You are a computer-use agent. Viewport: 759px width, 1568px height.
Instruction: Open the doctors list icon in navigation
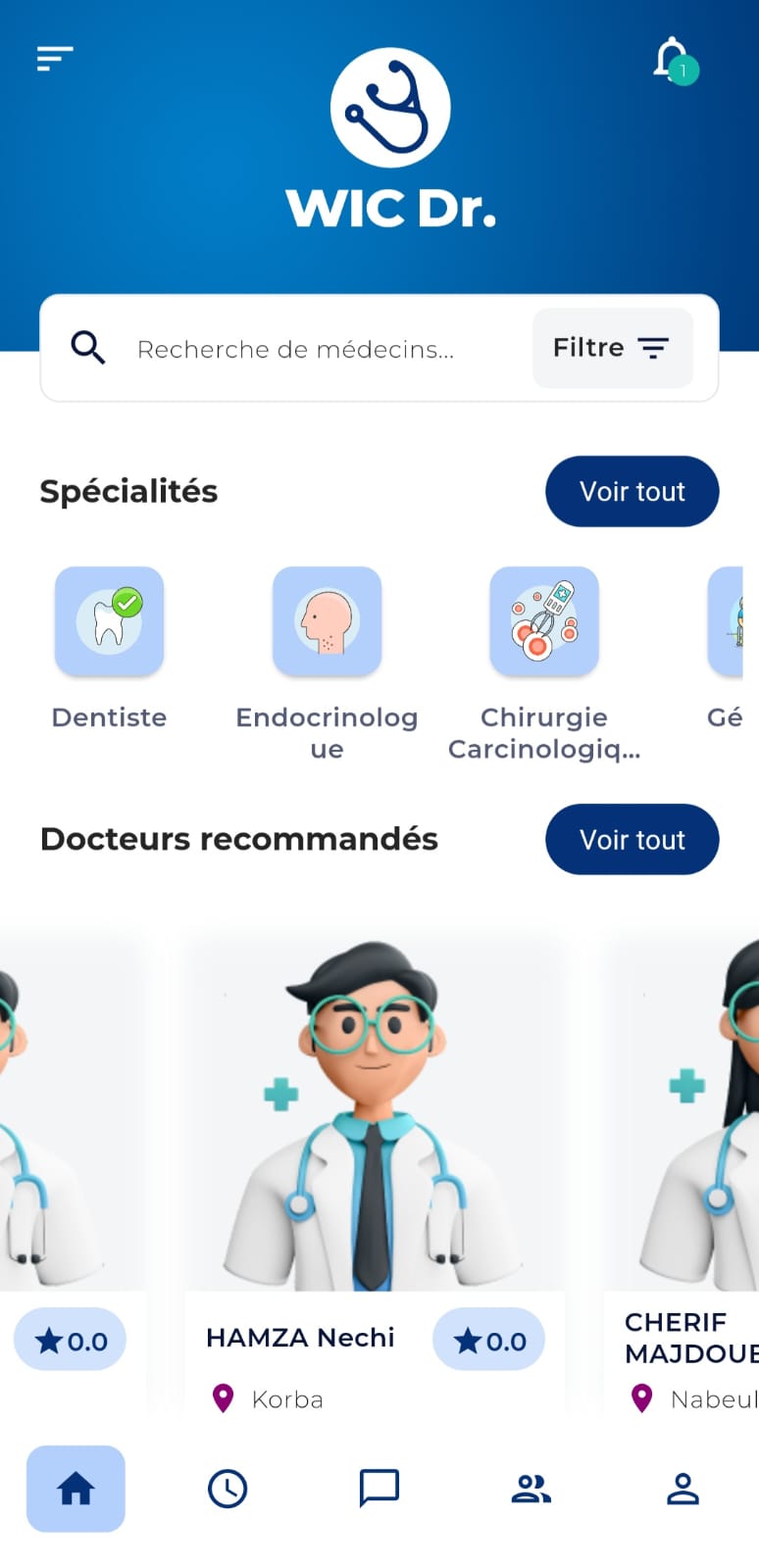[x=531, y=1489]
